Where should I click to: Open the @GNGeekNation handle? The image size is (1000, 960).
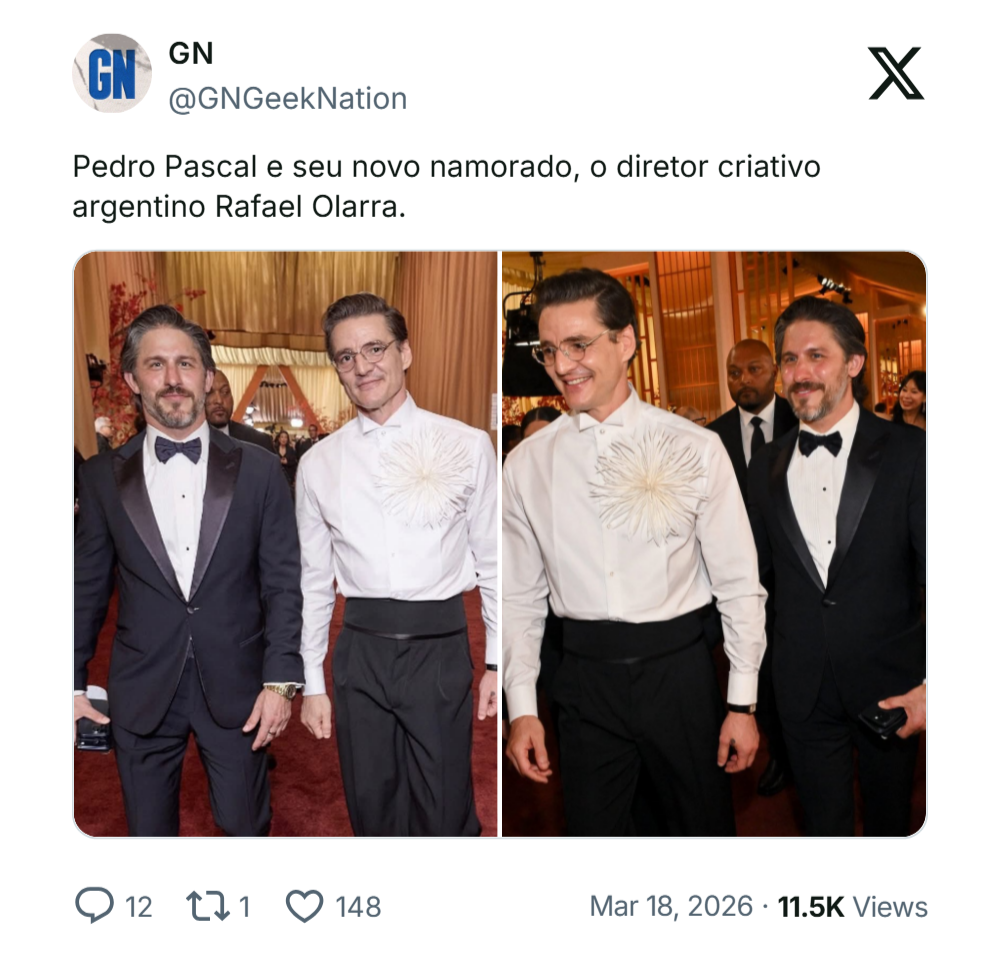click(288, 99)
